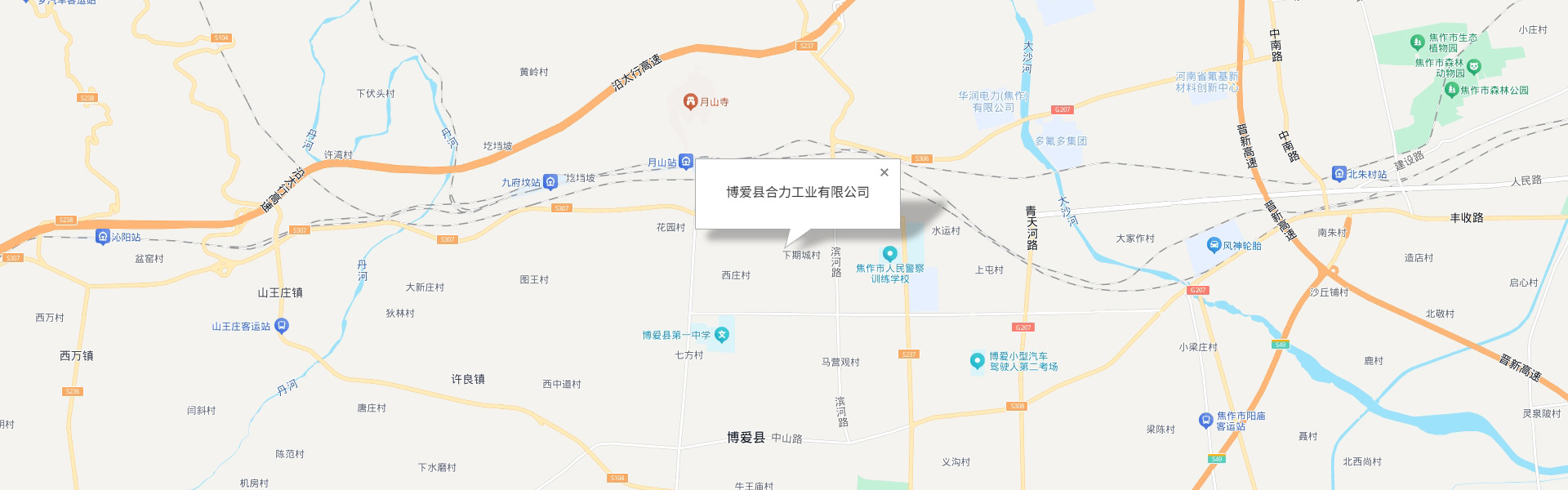Image resolution: width=1568 pixels, height=490 pixels.
Task: Tap the 北朱村站 station marker
Action: (1339, 173)
